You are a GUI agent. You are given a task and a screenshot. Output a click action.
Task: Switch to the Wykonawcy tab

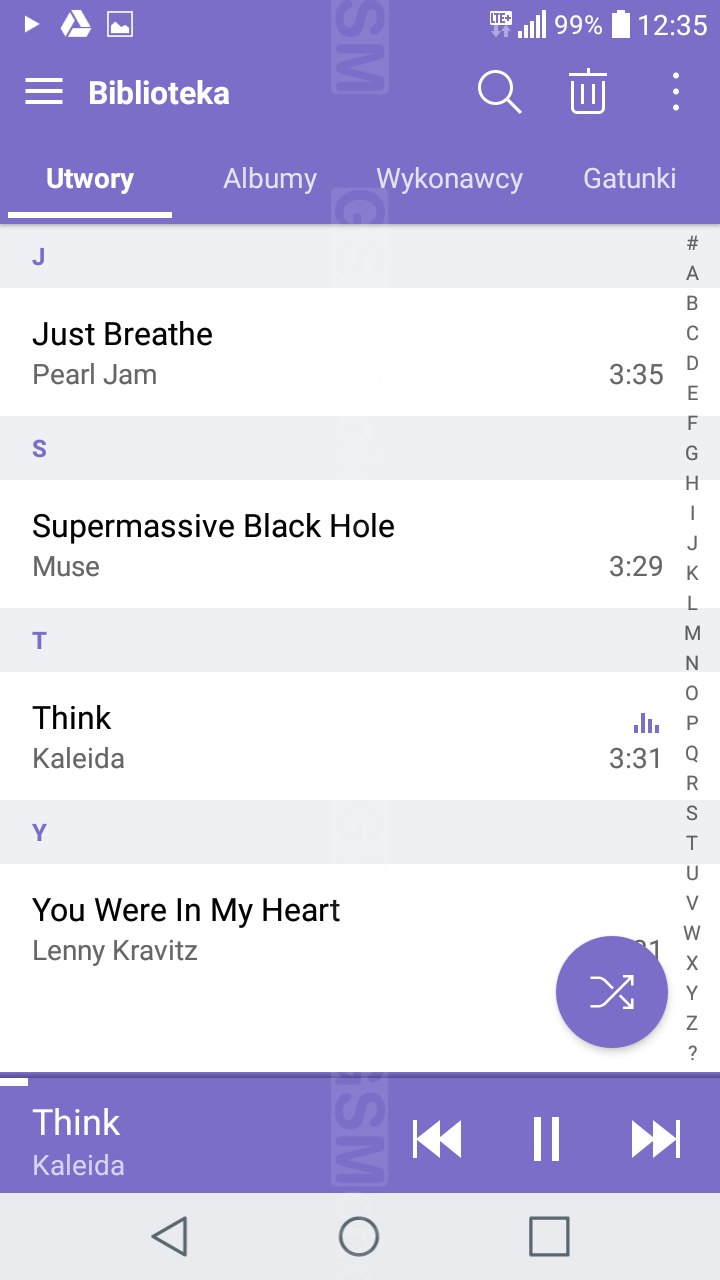click(449, 179)
